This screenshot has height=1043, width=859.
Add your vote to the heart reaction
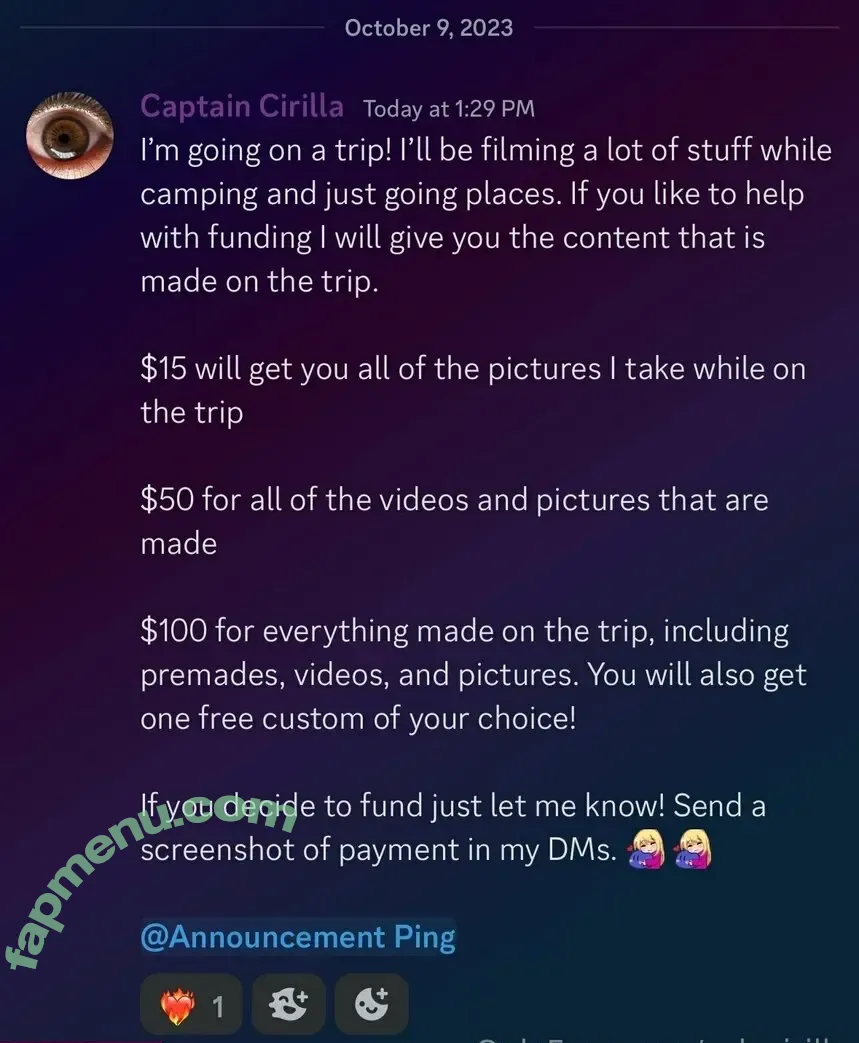coord(190,1004)
